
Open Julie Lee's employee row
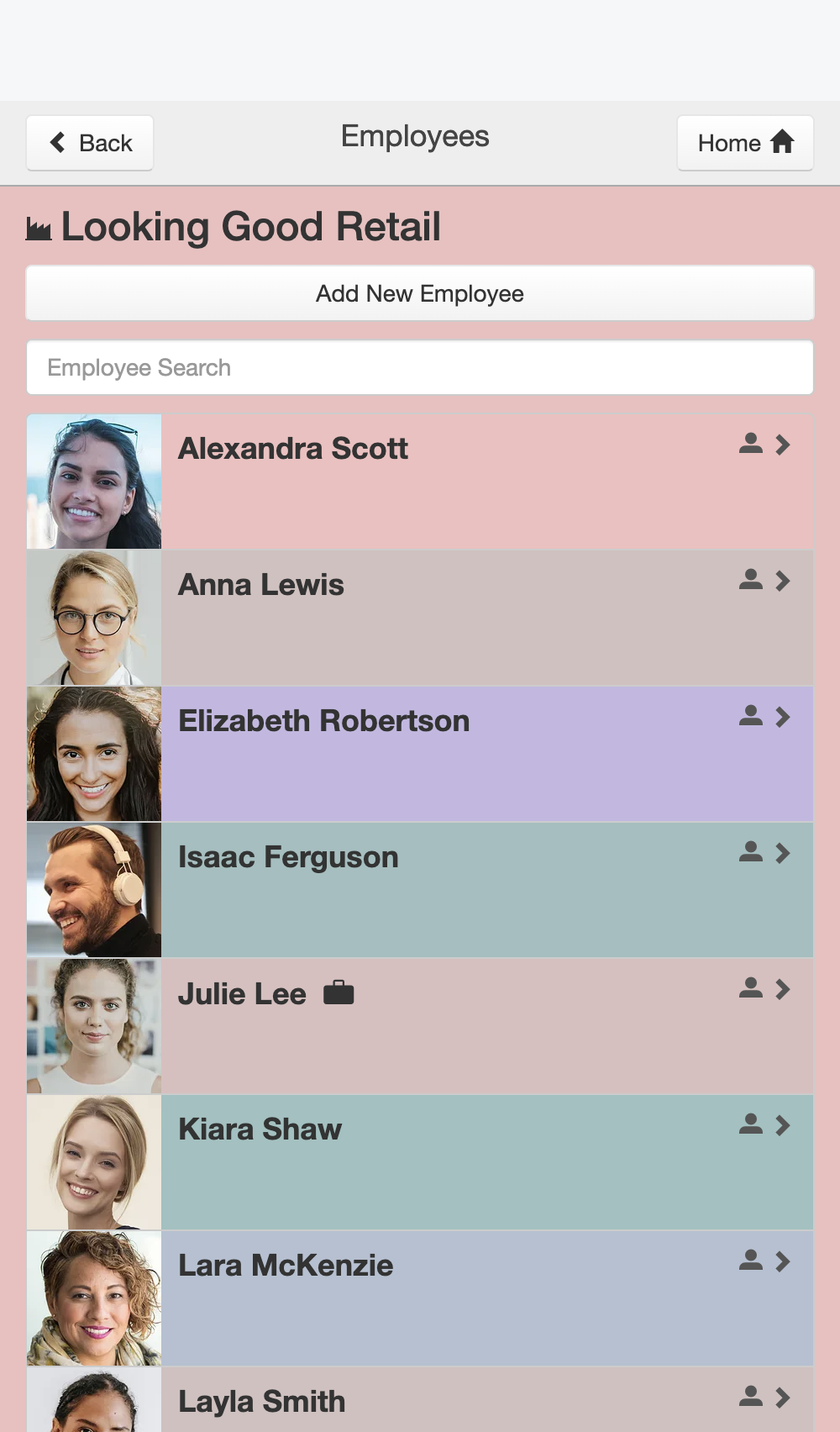pos(420,1026)
